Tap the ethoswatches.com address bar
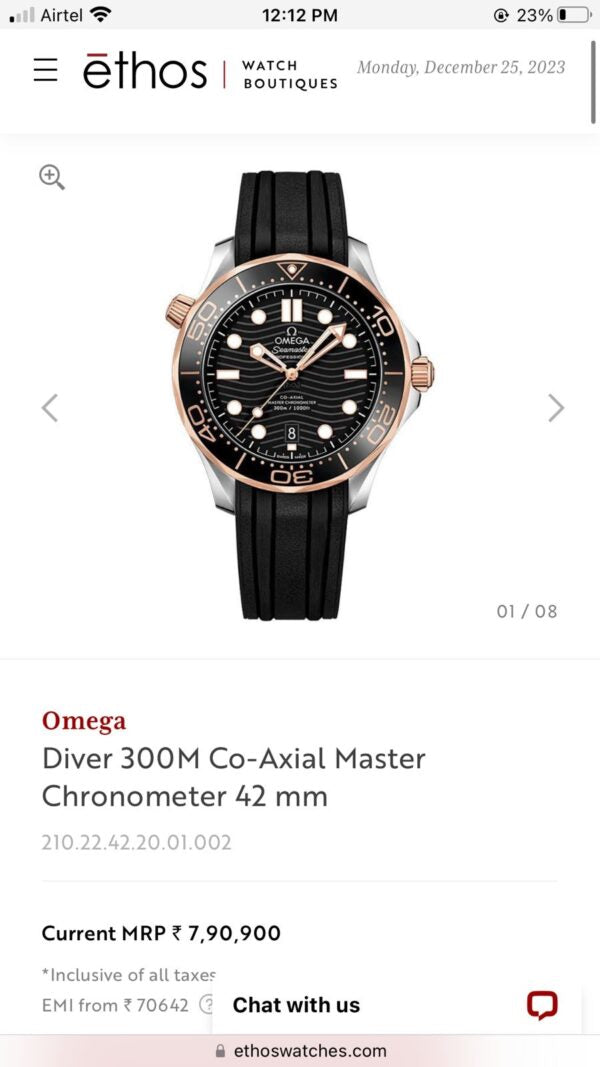600x1067 pixels. click(x=300, y=1051)
